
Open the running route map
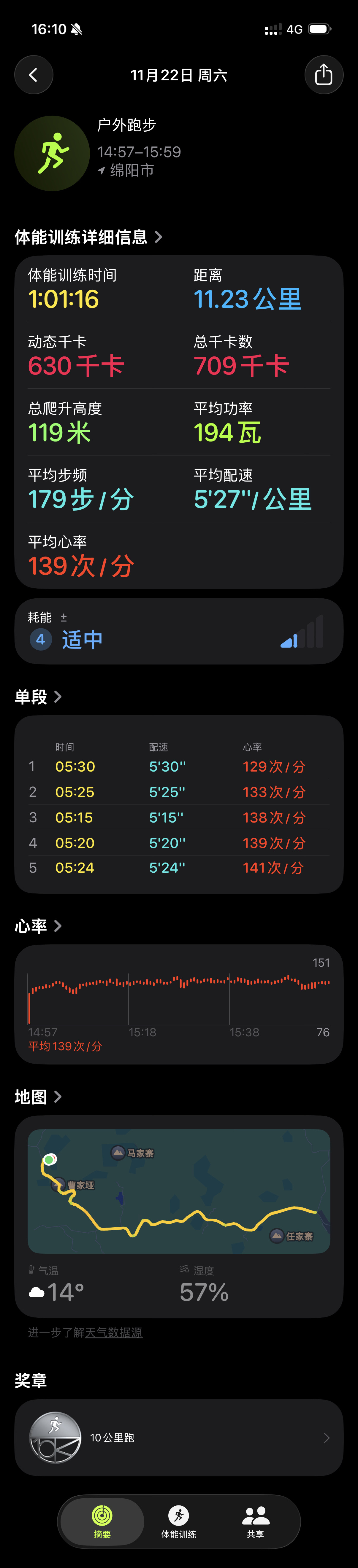pyautogui.click(x=179, y=1191)
